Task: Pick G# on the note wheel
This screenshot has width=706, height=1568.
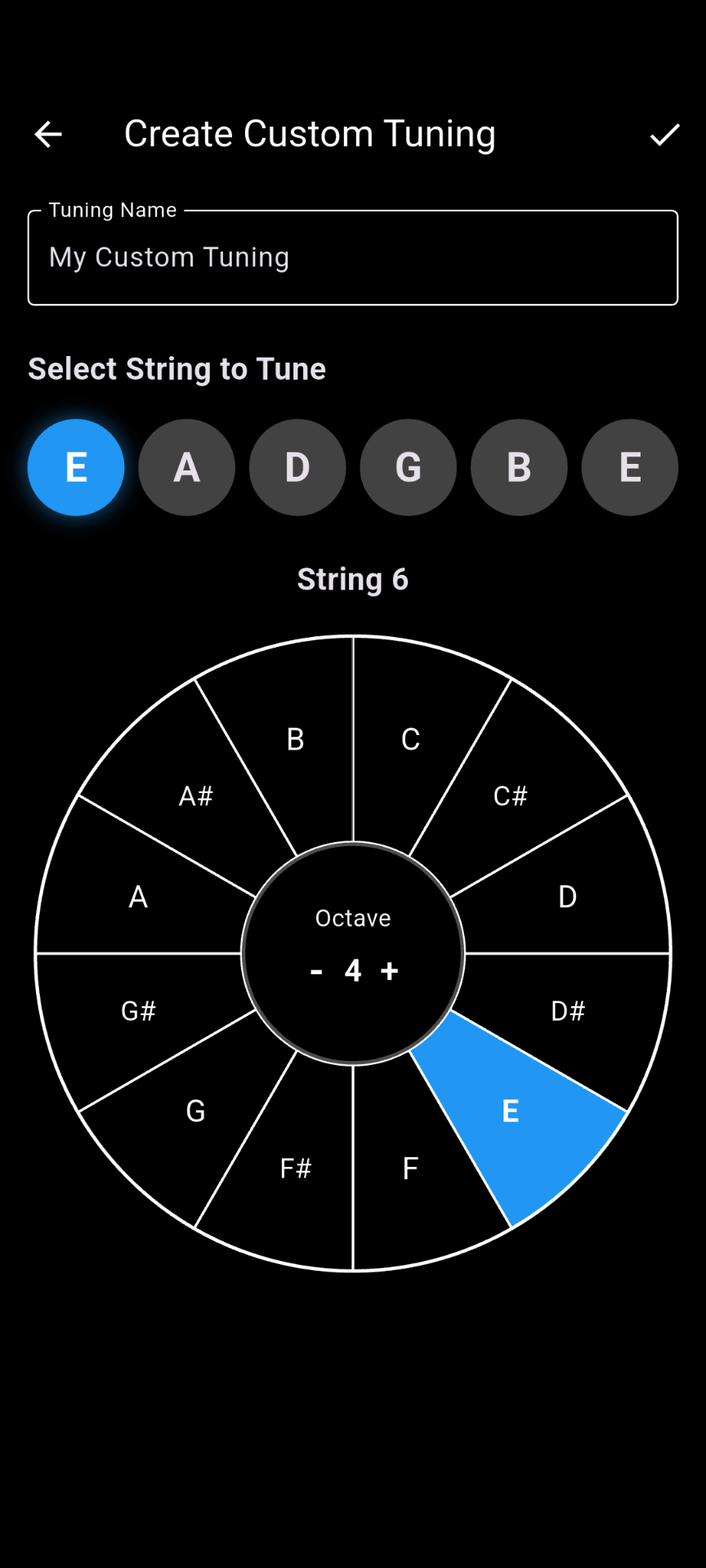Action: 138,1011
